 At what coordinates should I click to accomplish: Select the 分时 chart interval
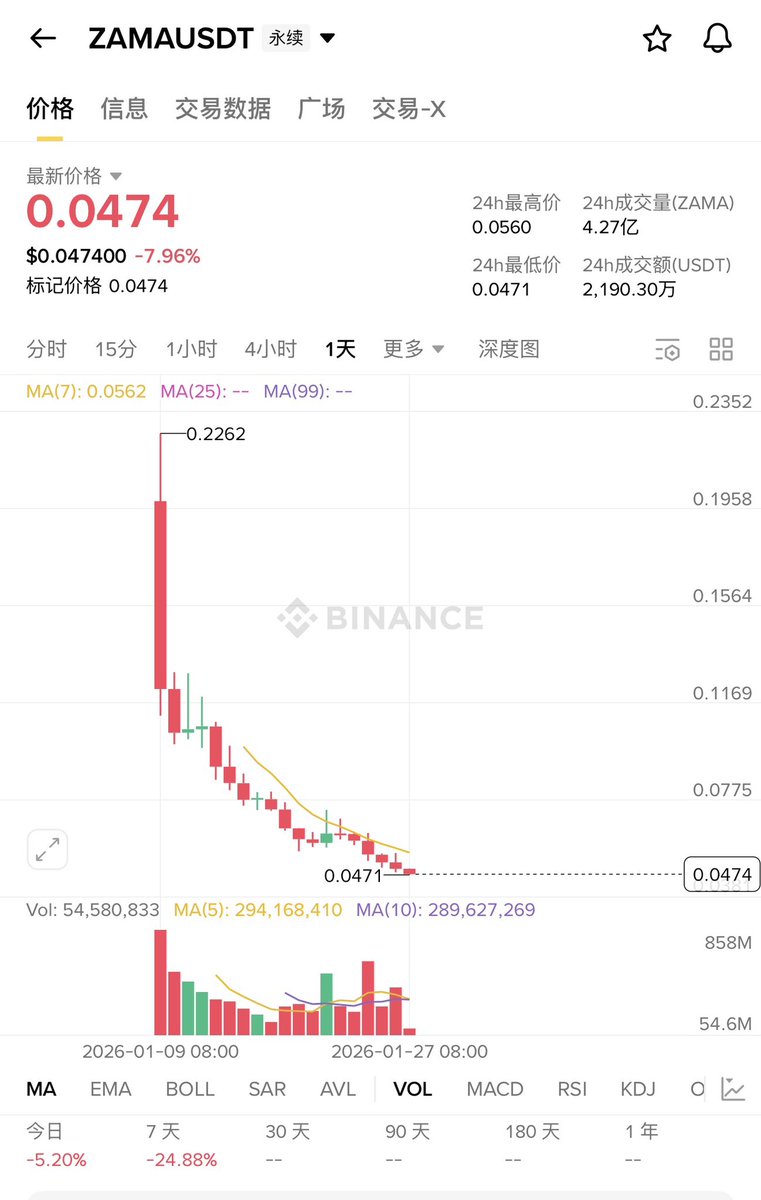point(46,349)
